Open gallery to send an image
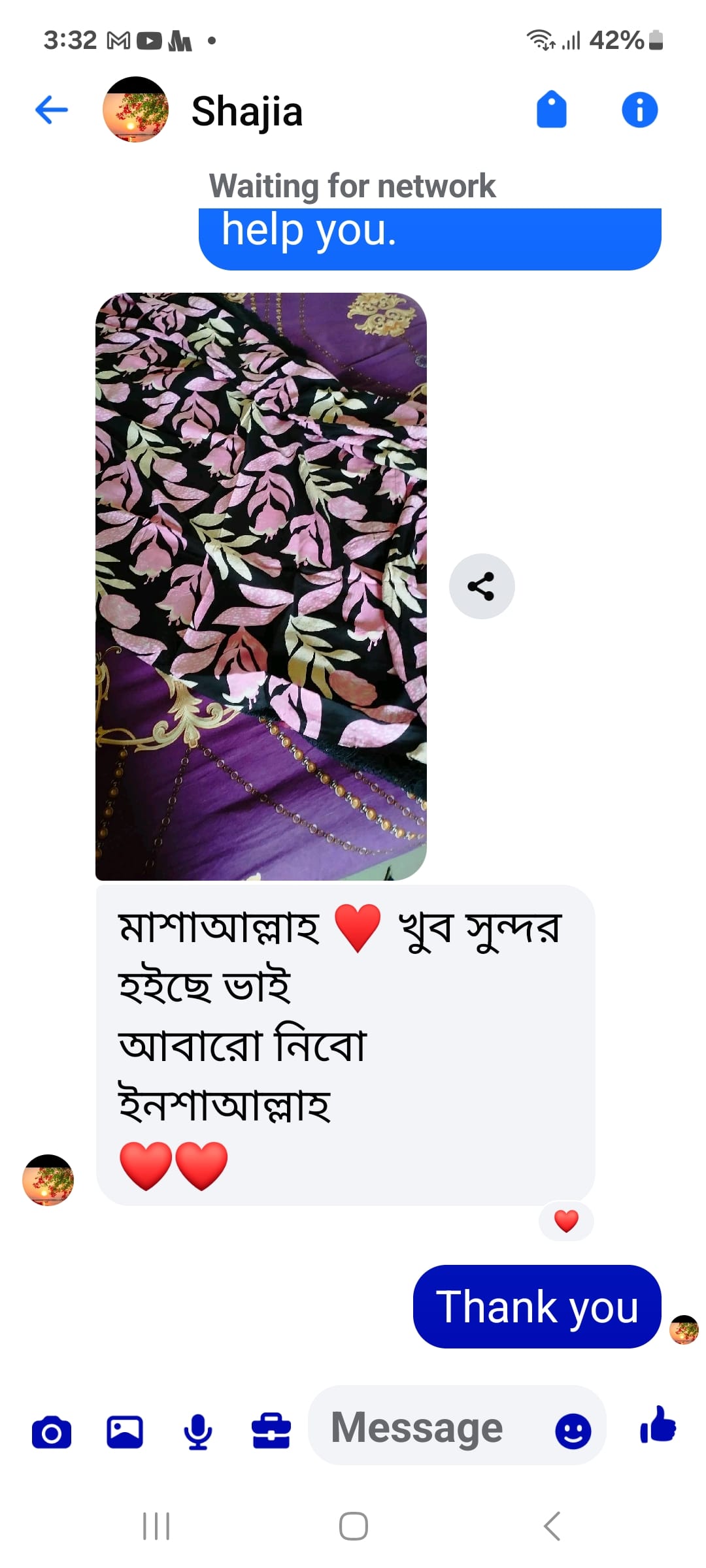The image size is (706, 1568). 125,1431
